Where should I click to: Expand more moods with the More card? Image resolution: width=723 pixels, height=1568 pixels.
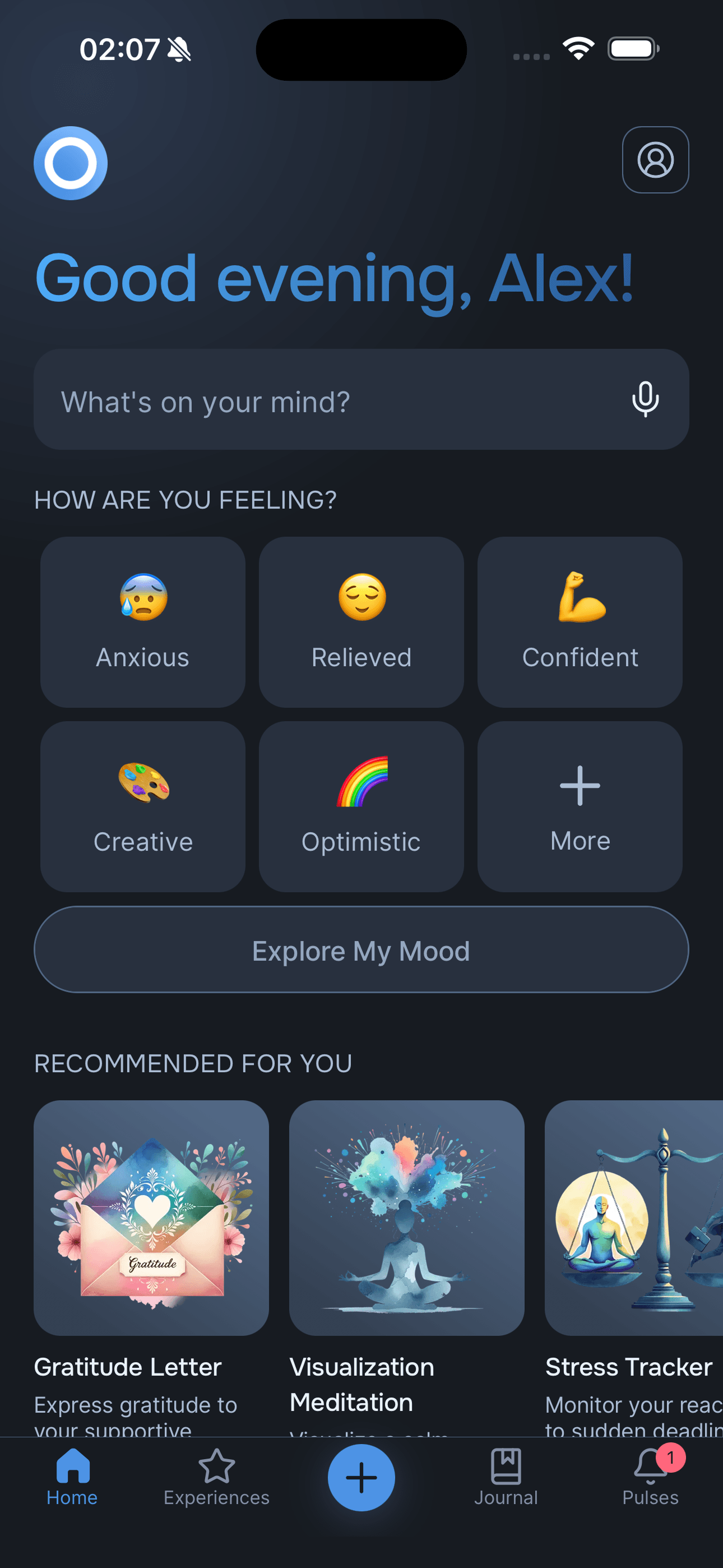tap(580, 806)
